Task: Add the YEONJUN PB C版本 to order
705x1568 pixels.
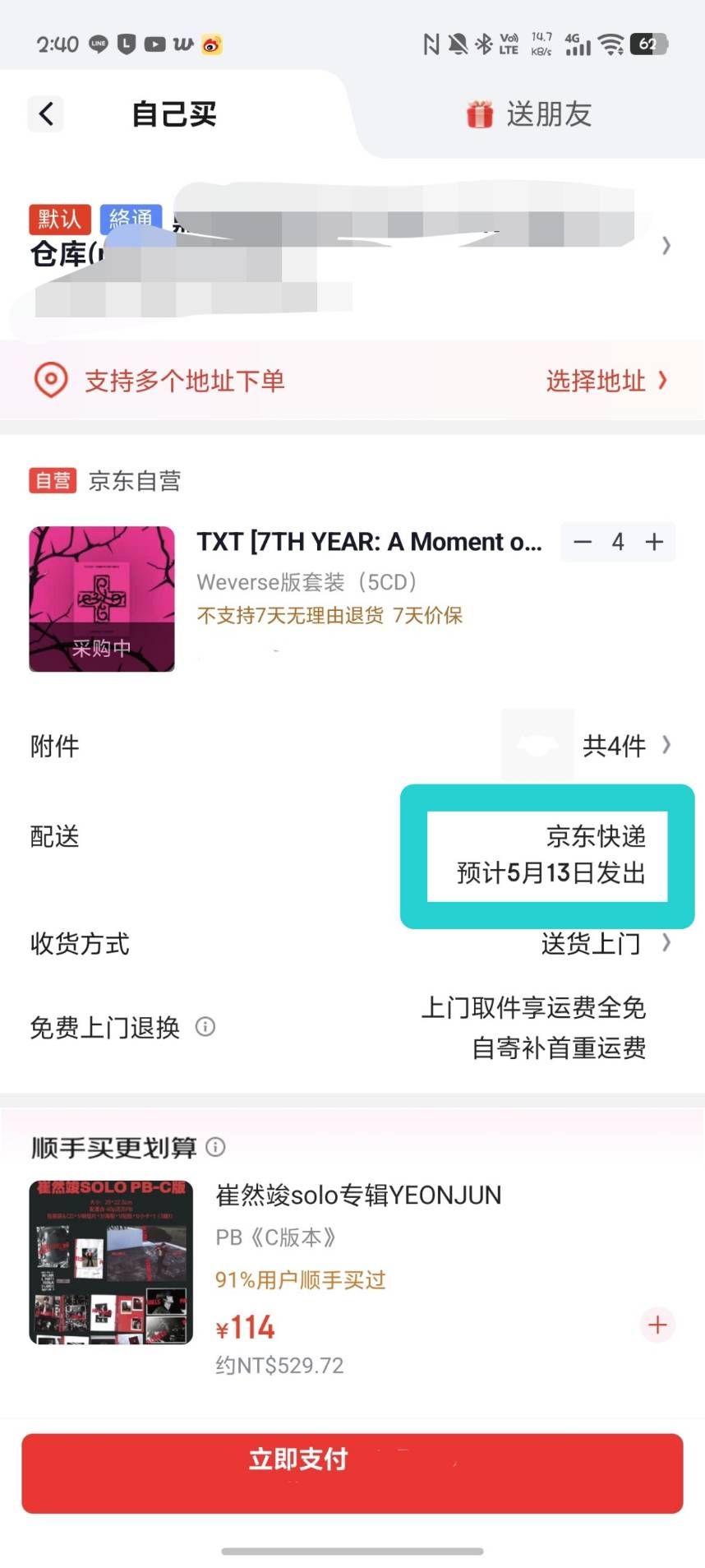Action: point(657,1325)
